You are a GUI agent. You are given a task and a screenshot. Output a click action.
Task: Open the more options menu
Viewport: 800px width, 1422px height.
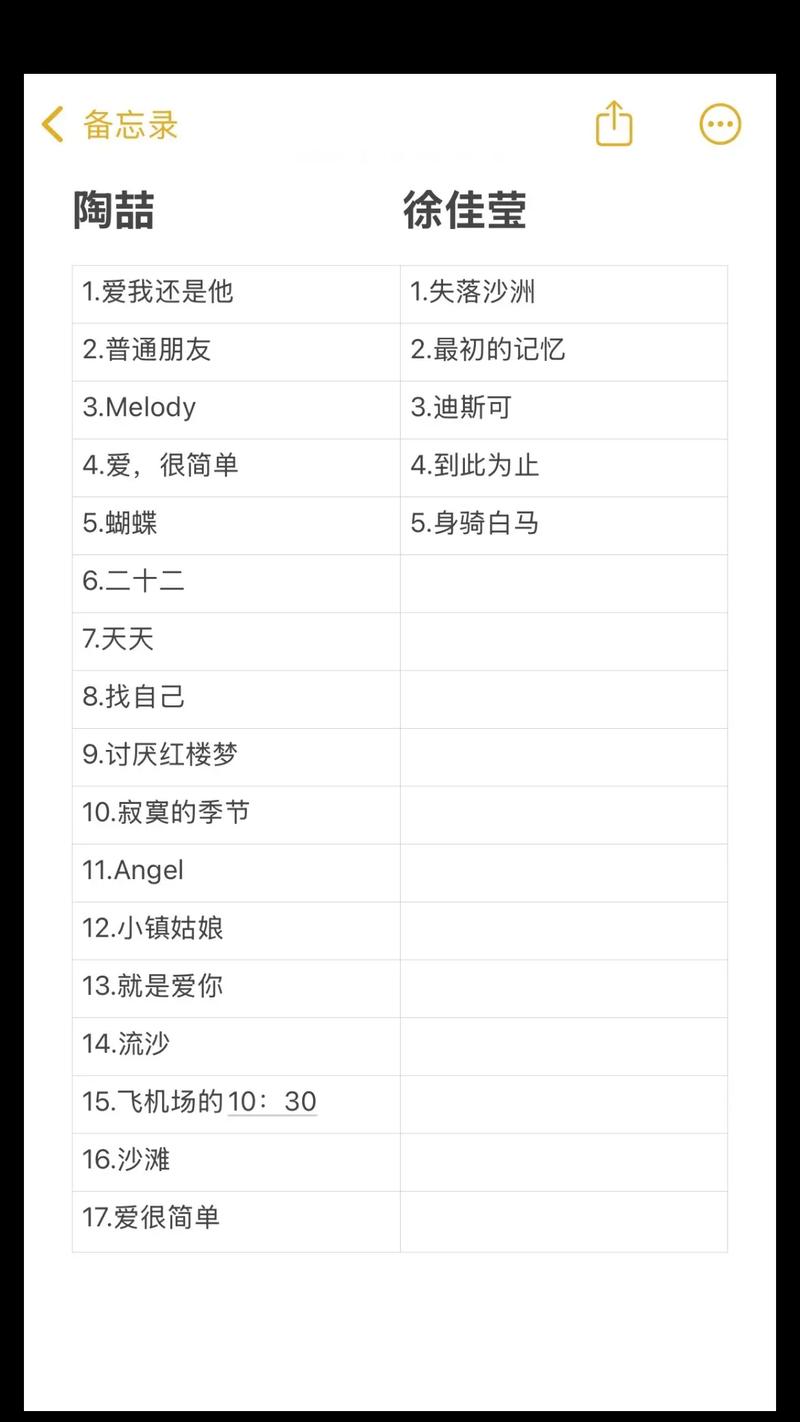point(720,125)
